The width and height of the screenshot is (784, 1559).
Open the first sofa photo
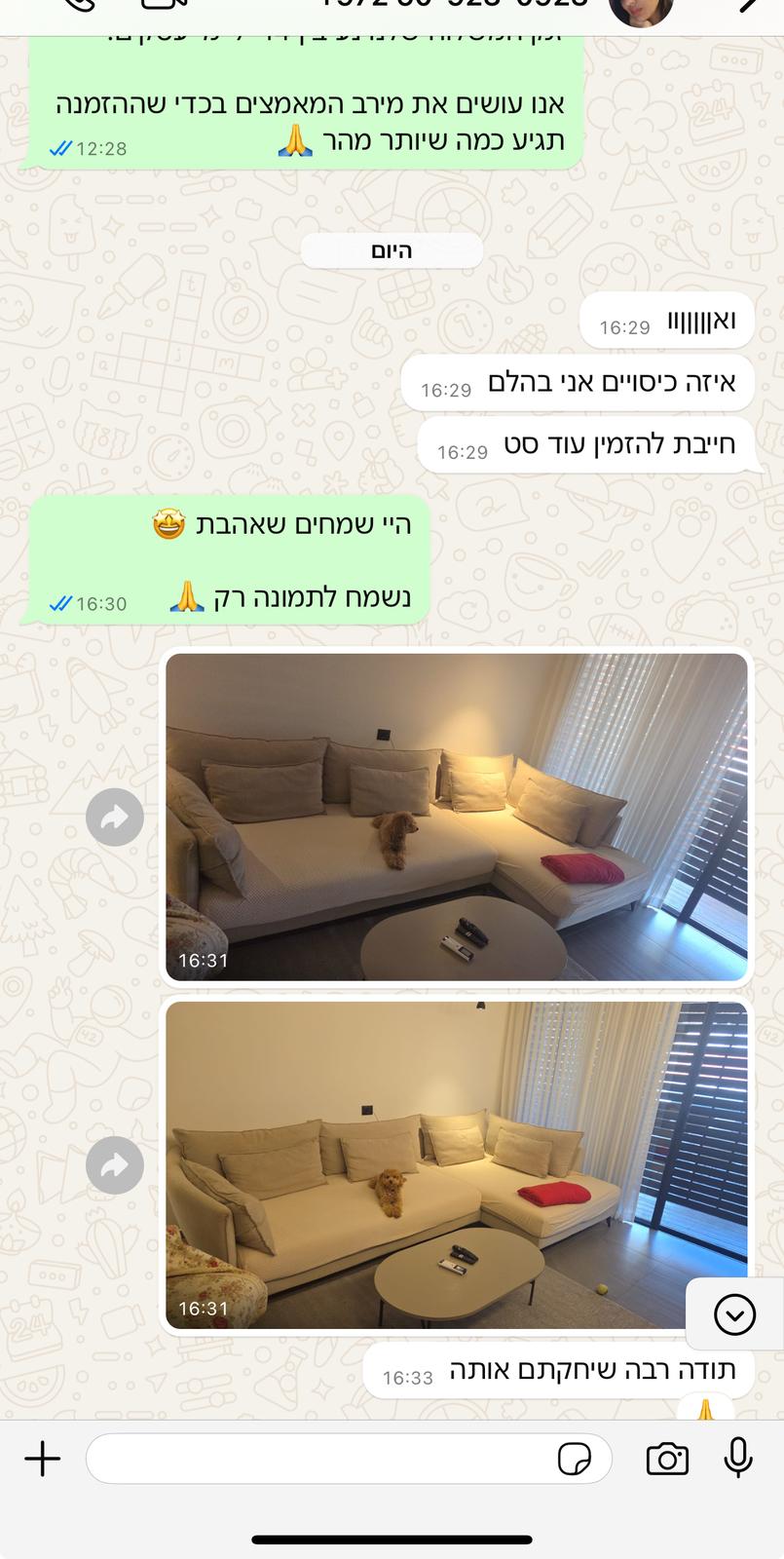pyautogui.click(x=457, y=817)
